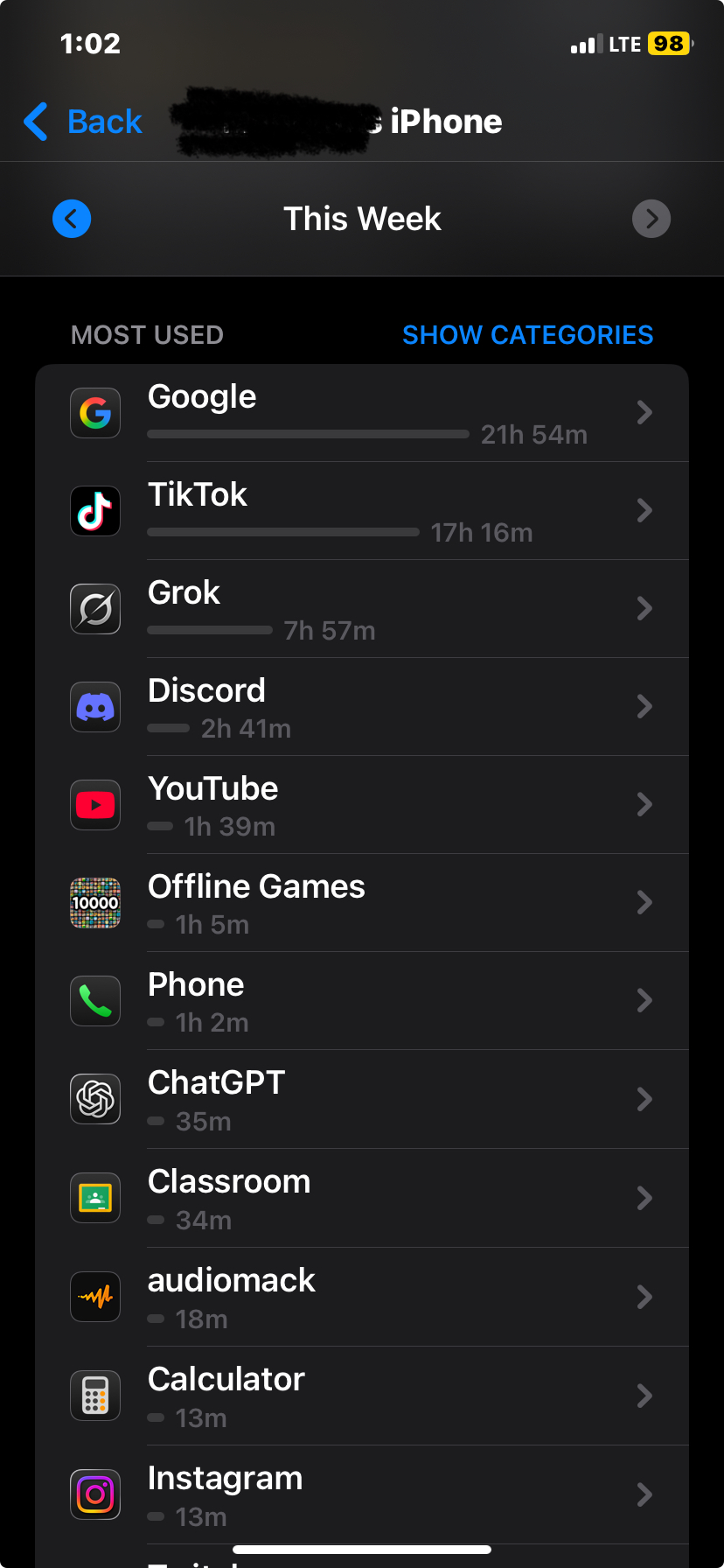Viewport: 724px width, 1568px height.
Task: Open Instagram usage details
Action: click(362, 1494)
